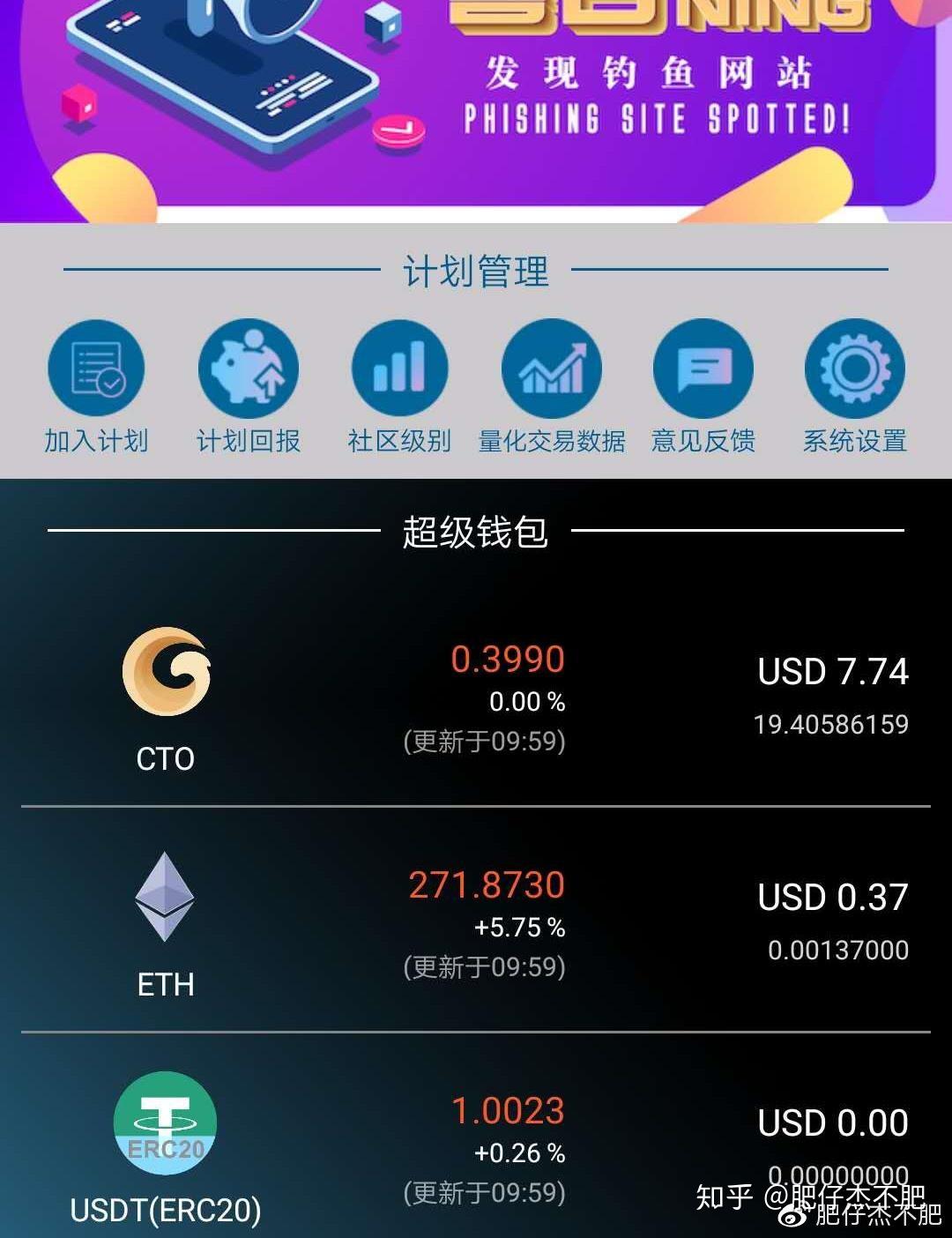Open 加入计划 (Join Plan)
This screenshot has height=1238, width=952.
[x=96, y=370]
